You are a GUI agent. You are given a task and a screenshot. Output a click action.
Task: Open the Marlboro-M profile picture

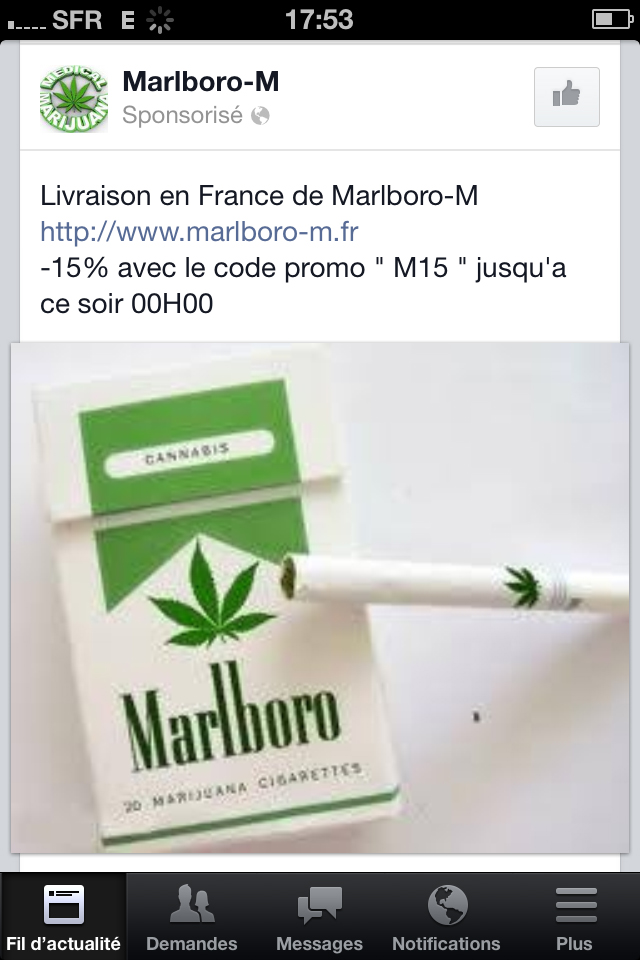click(72, 99)
